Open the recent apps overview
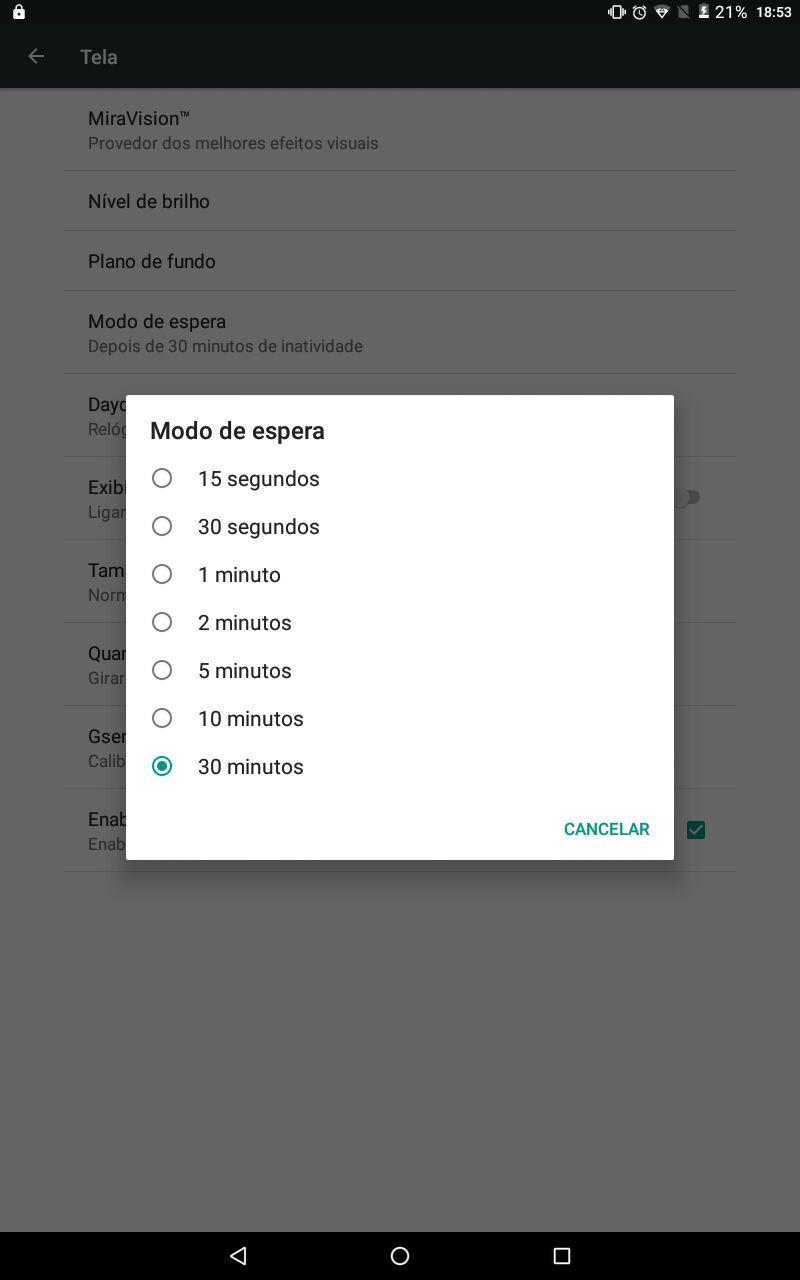The image size is (800, 1280). pyautogui.click(x=562, y=1256)
